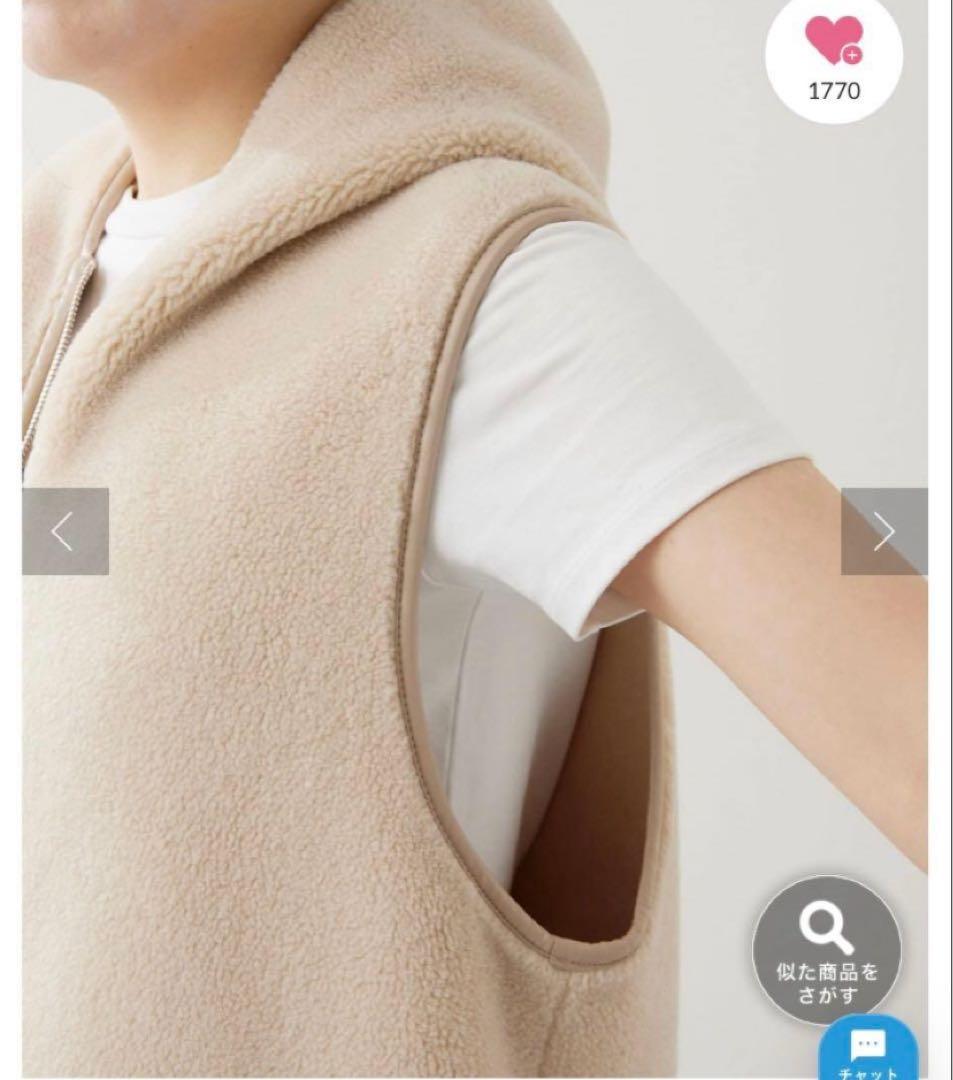
Task: Search for similar products
Action: coord(826,950)
